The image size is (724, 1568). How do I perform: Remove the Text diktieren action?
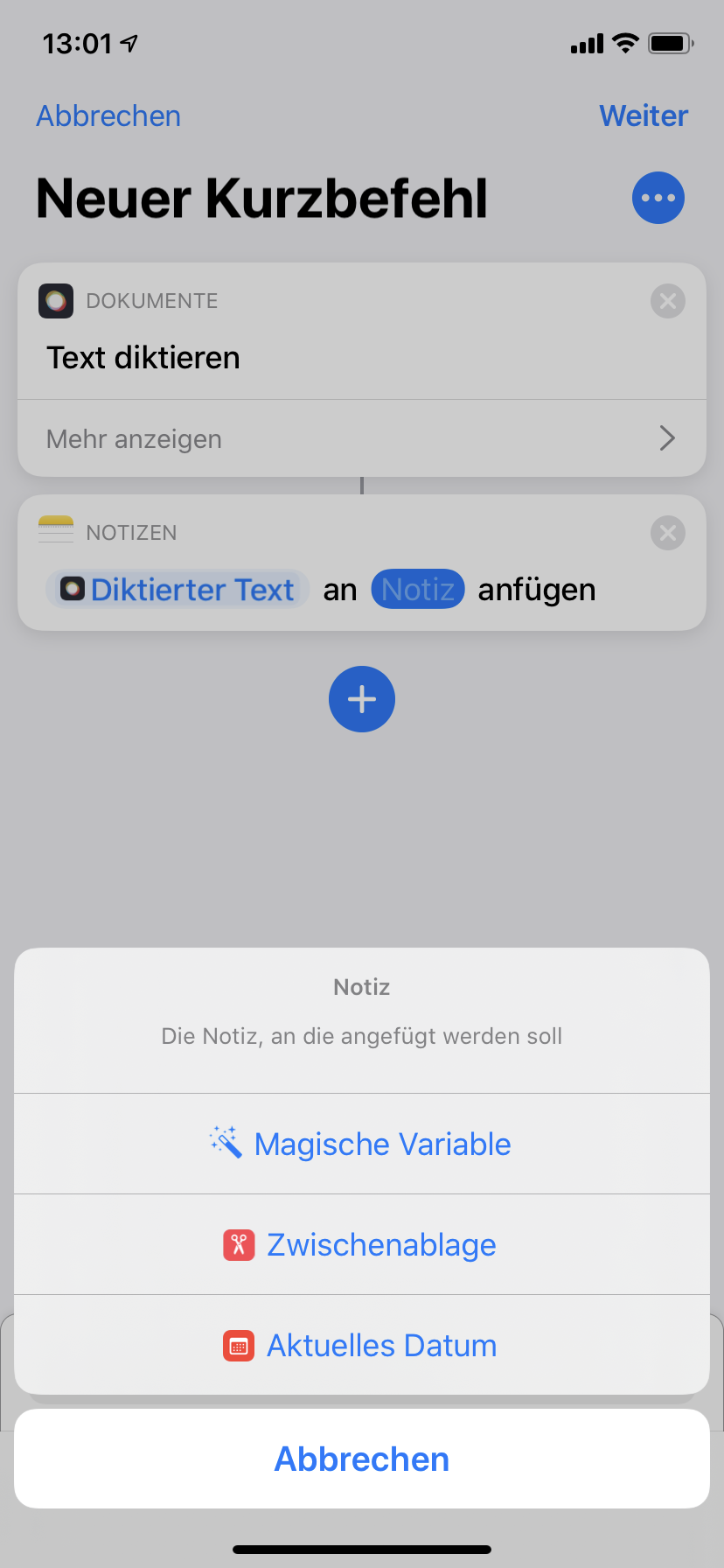pos(667,301)
